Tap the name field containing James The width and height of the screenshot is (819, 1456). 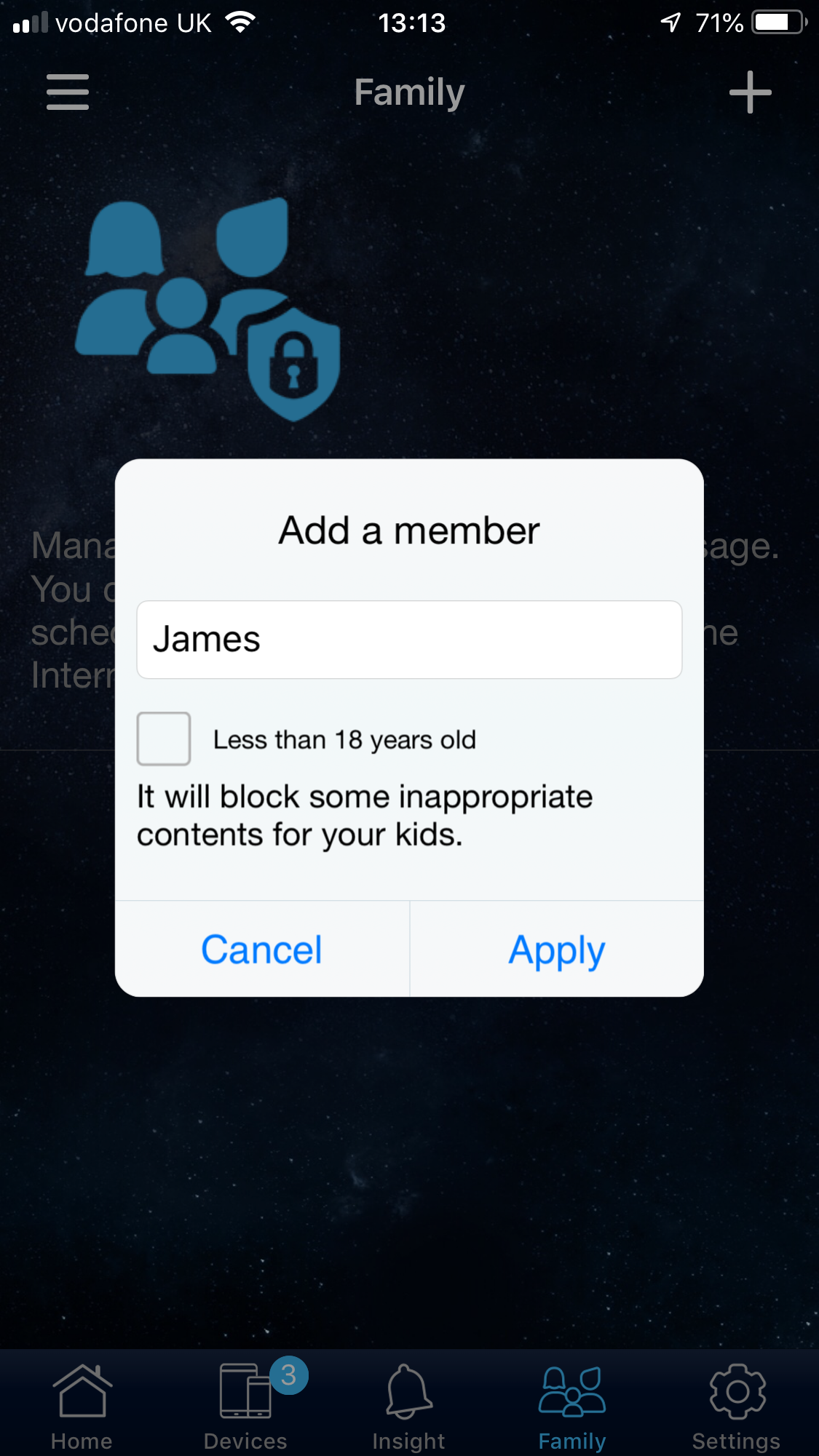pos(408,640)
